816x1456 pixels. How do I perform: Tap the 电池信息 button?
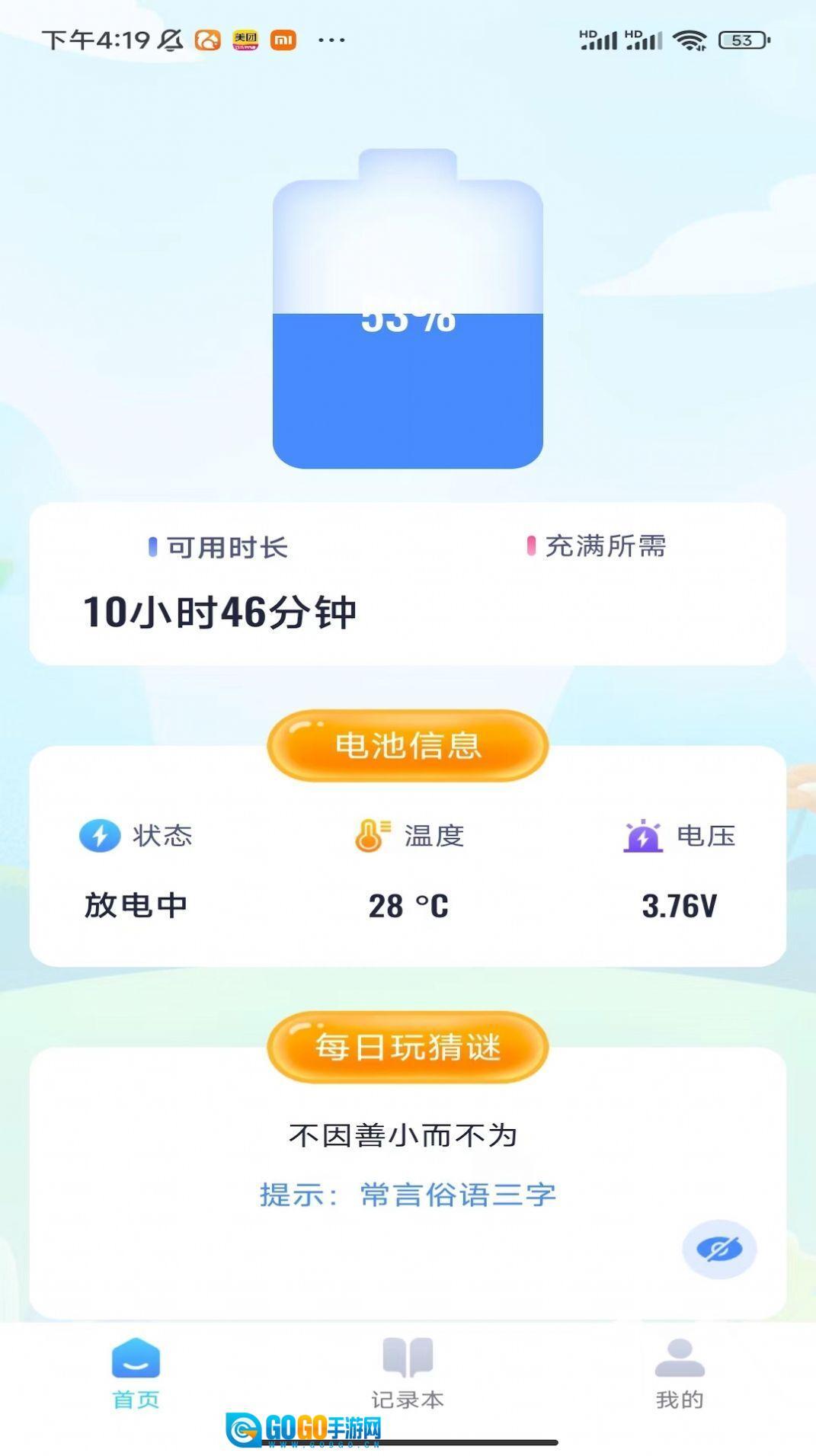point(408,745)
